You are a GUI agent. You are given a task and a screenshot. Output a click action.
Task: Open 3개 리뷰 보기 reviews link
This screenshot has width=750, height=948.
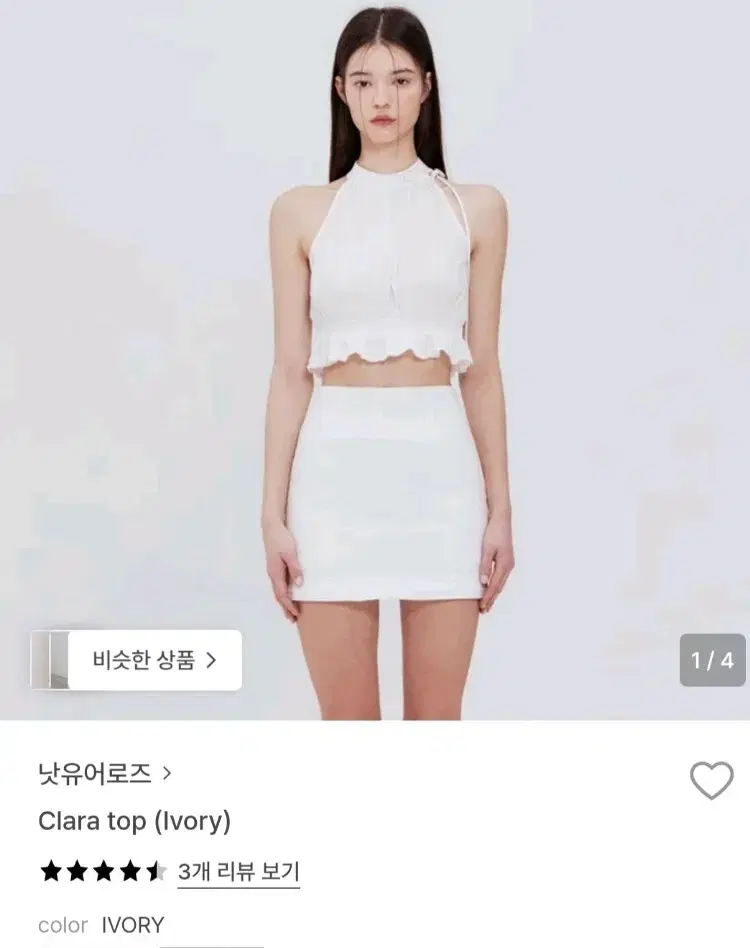point(237,870)
